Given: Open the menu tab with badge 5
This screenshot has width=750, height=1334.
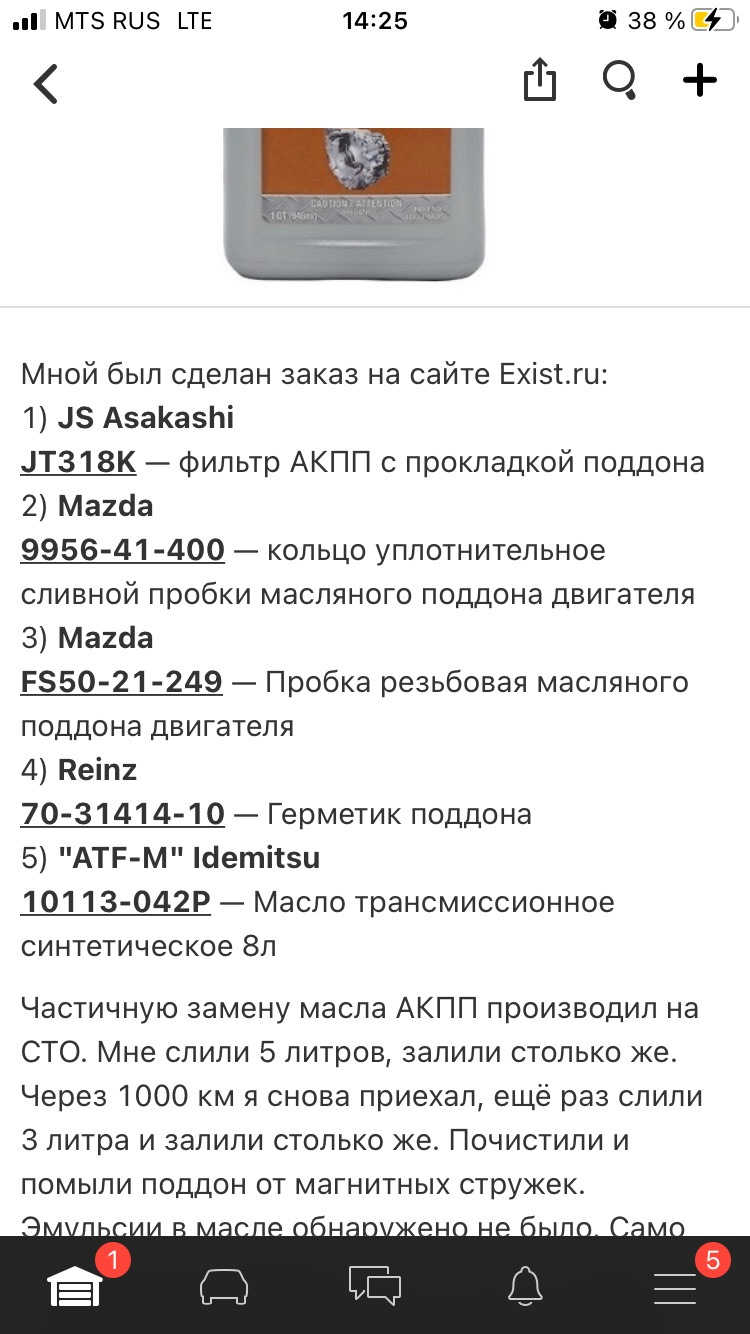Looking at the screenshot, I should (x=675, y=1286).
